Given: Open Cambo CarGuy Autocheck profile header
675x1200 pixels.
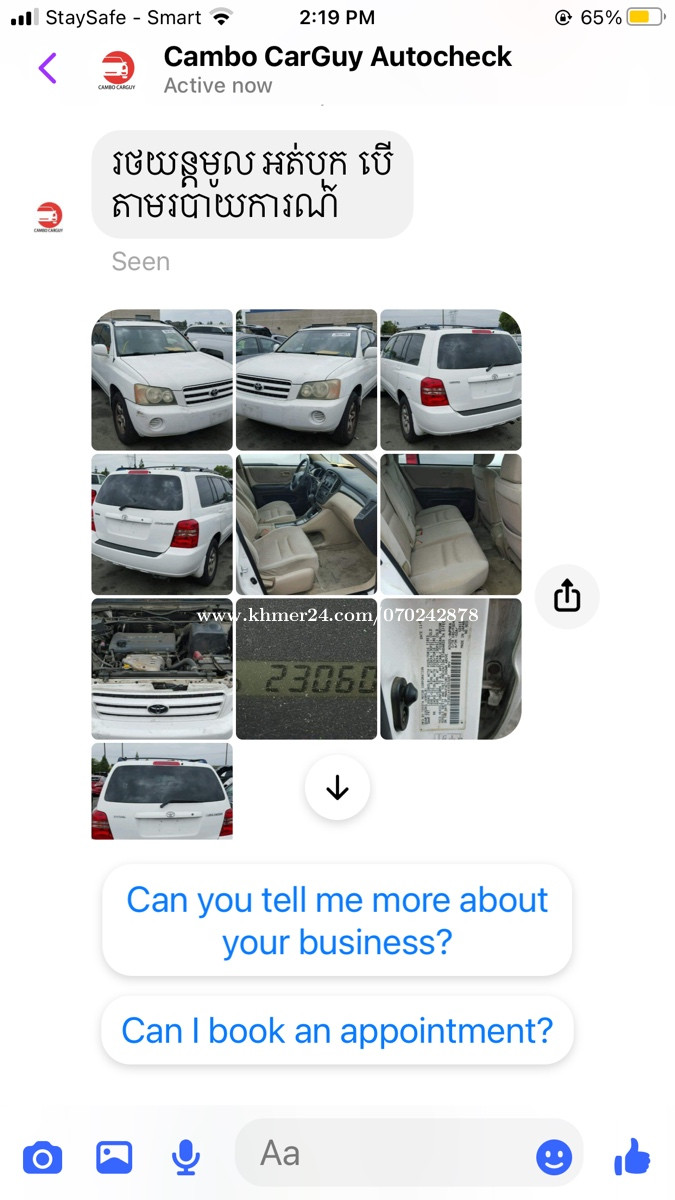Looking at the screenshot, I should pyautogui.click(x=337, y=69).
